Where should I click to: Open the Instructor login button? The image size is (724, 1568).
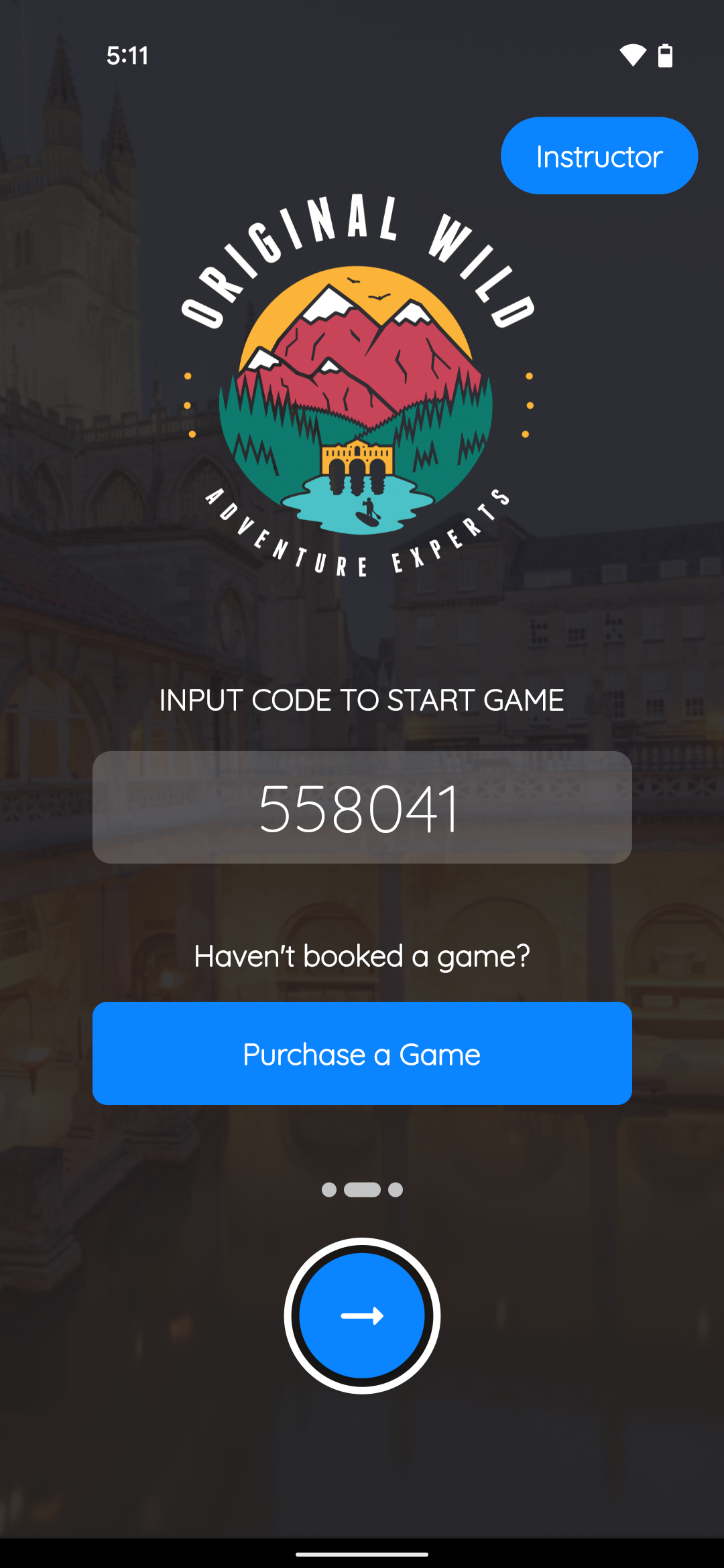point(599,155)
